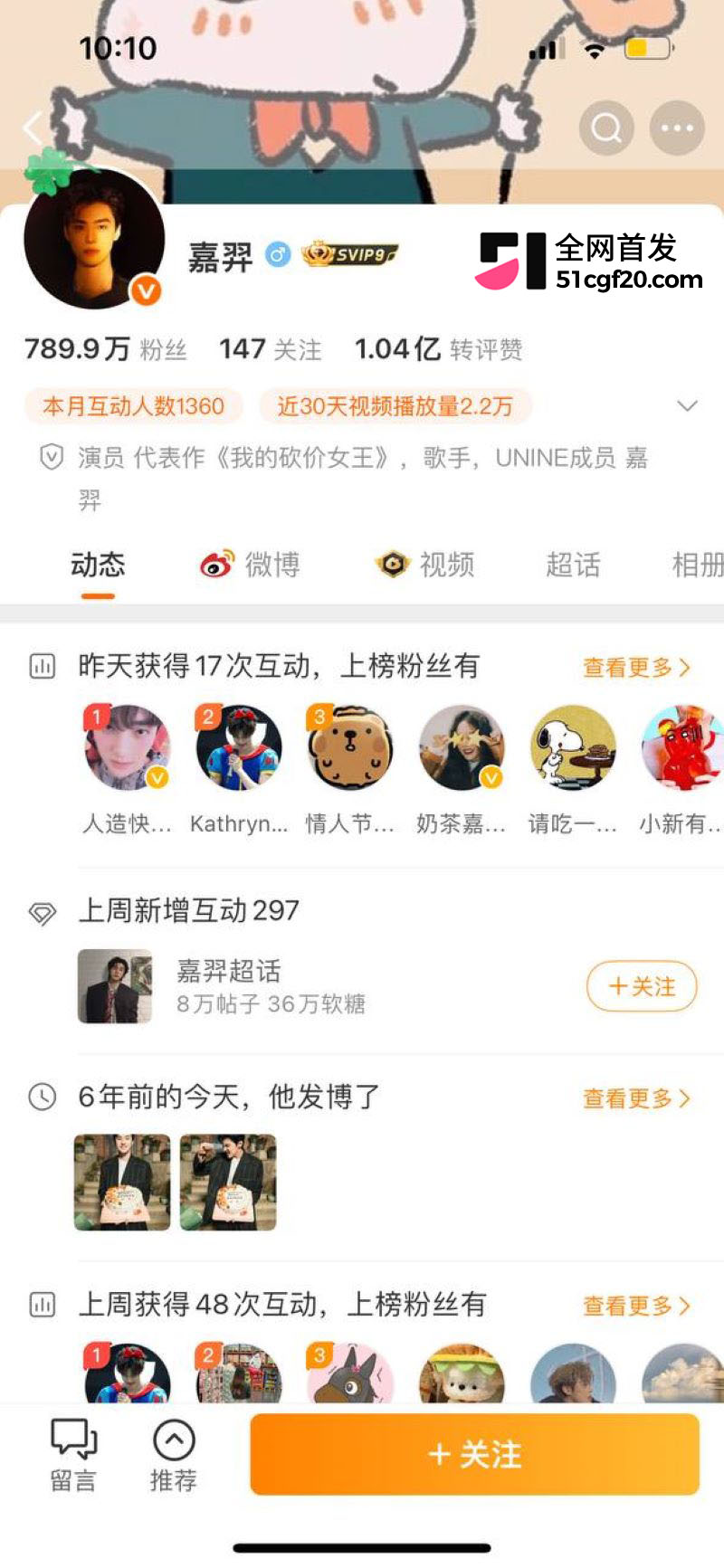Switch to the 视频 tab

[424, 565]
